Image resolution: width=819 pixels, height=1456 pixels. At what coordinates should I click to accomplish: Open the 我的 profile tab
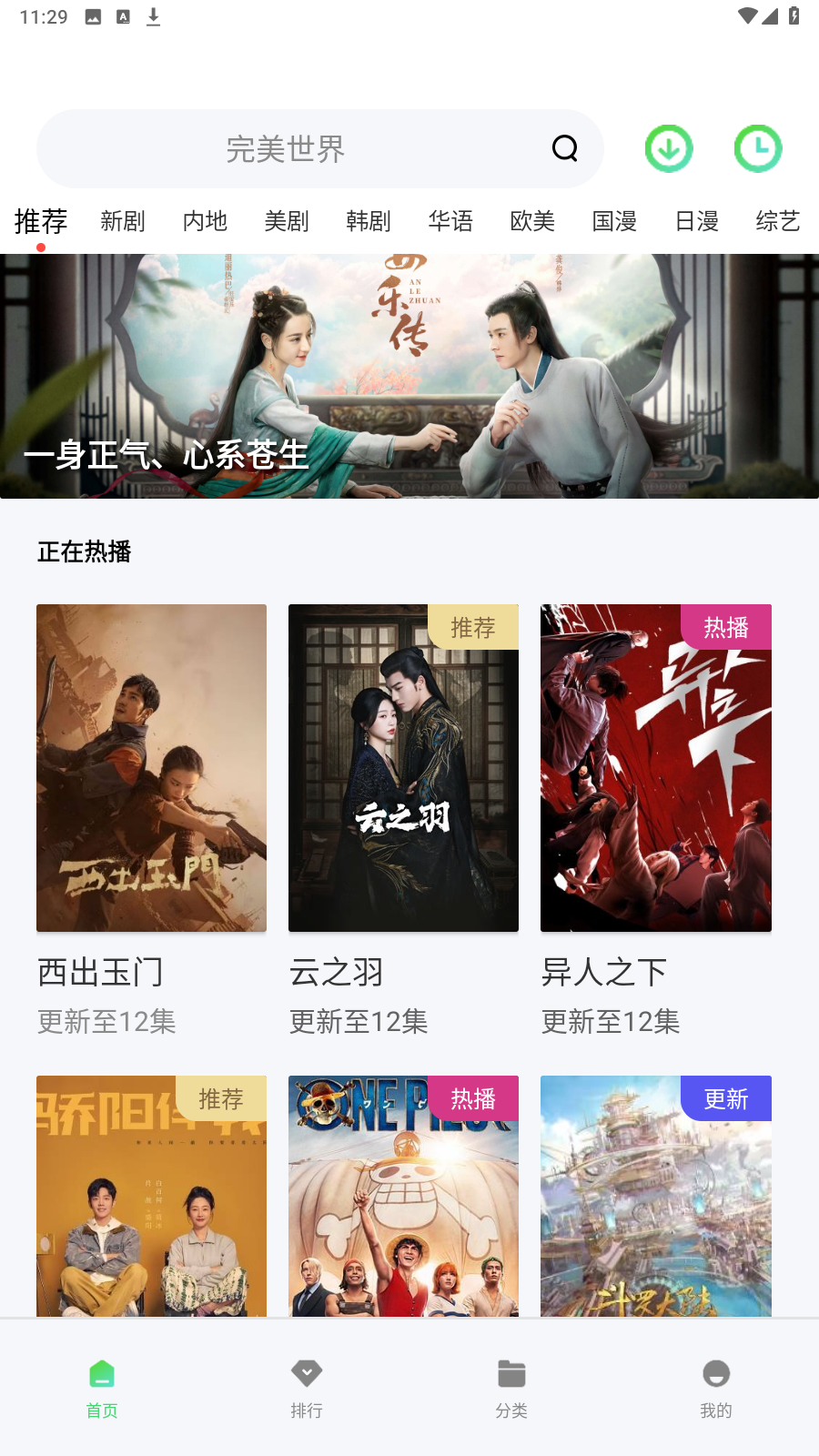716,1388
